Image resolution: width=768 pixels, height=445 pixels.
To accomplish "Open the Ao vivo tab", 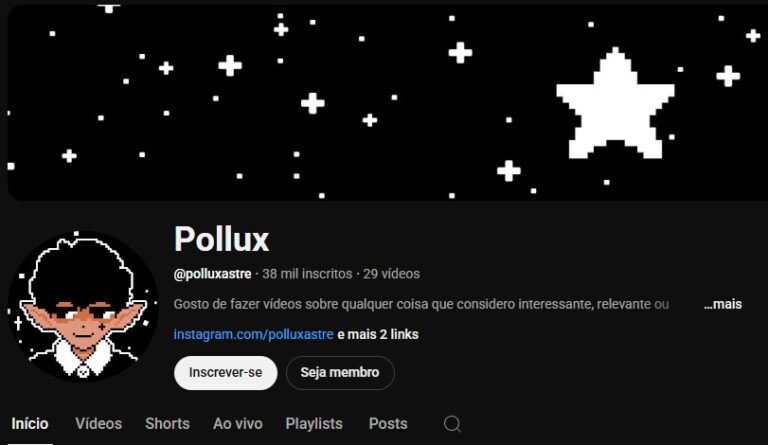I will pyautogui.click(x=238, y=424).
